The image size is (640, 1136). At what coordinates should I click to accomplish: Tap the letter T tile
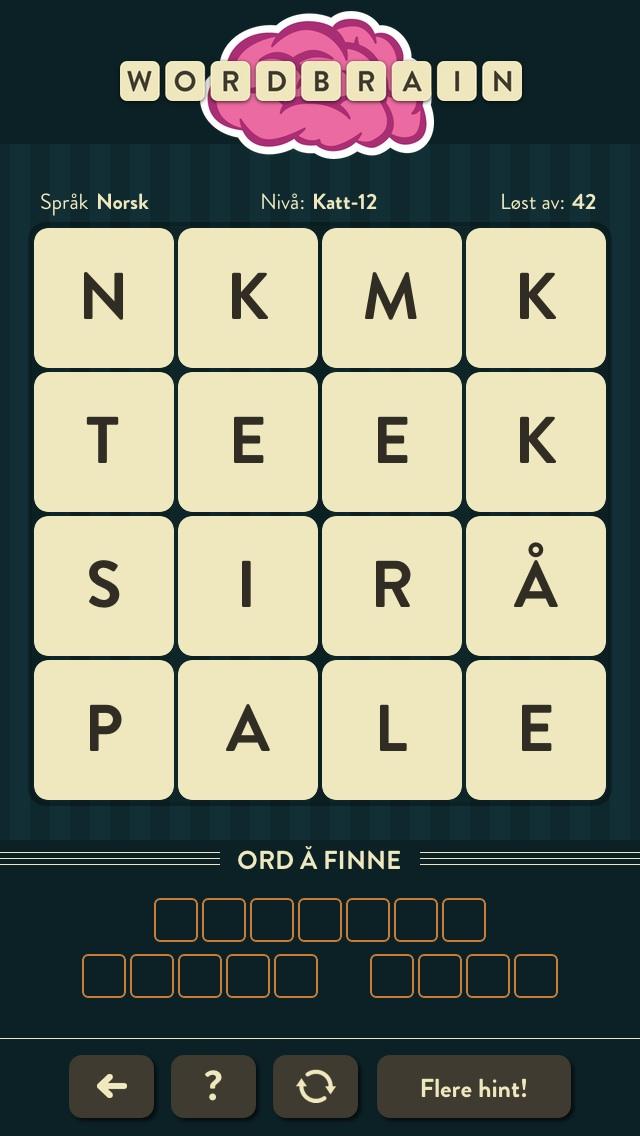point(104,441)
